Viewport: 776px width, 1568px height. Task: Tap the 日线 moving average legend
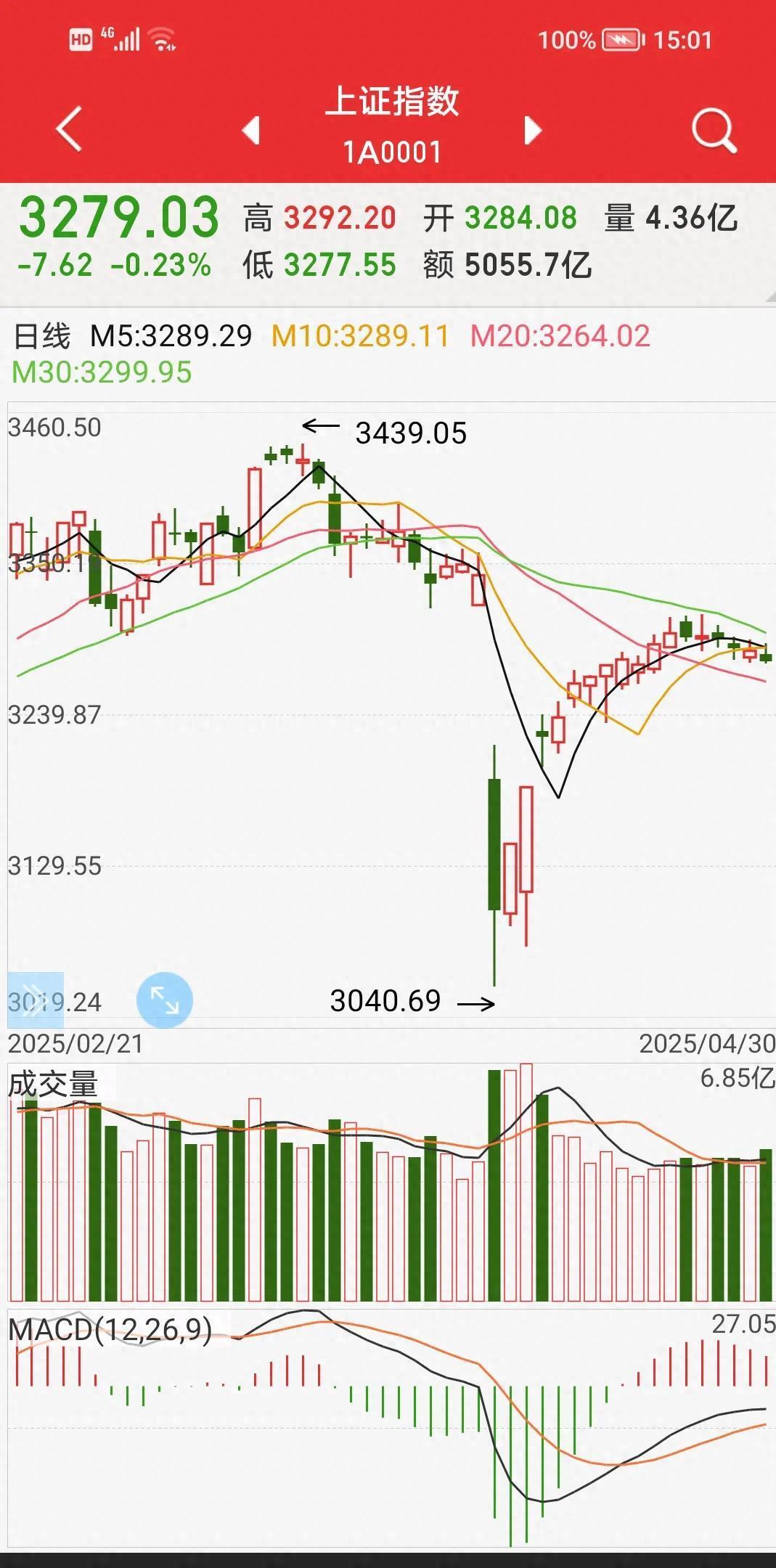tap(42, 336)
